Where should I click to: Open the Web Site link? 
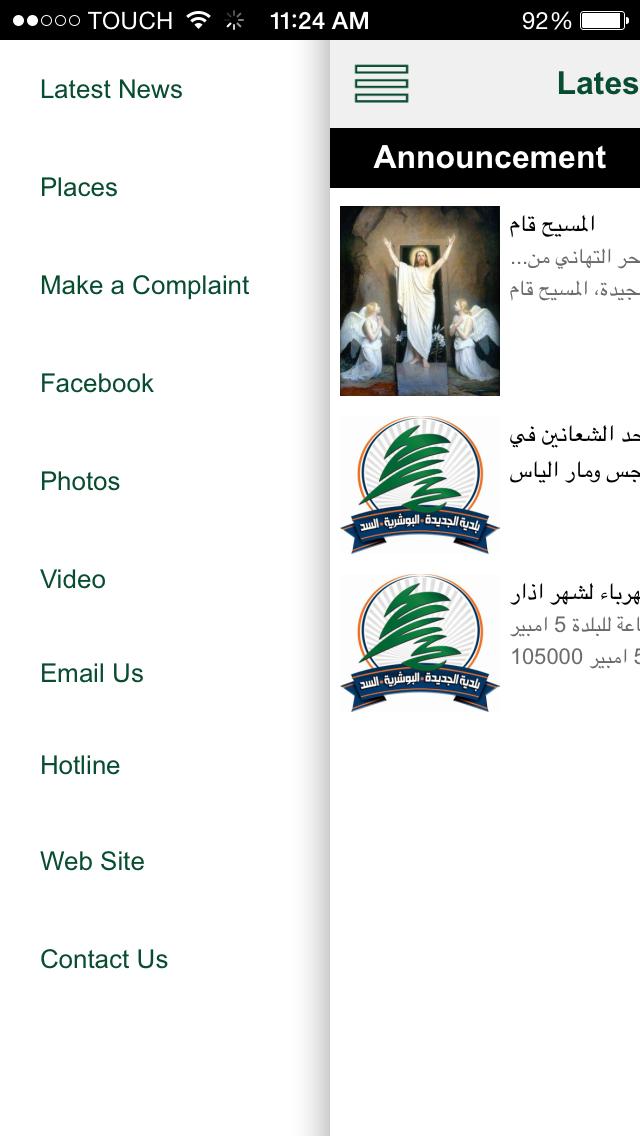pos(92,861)
